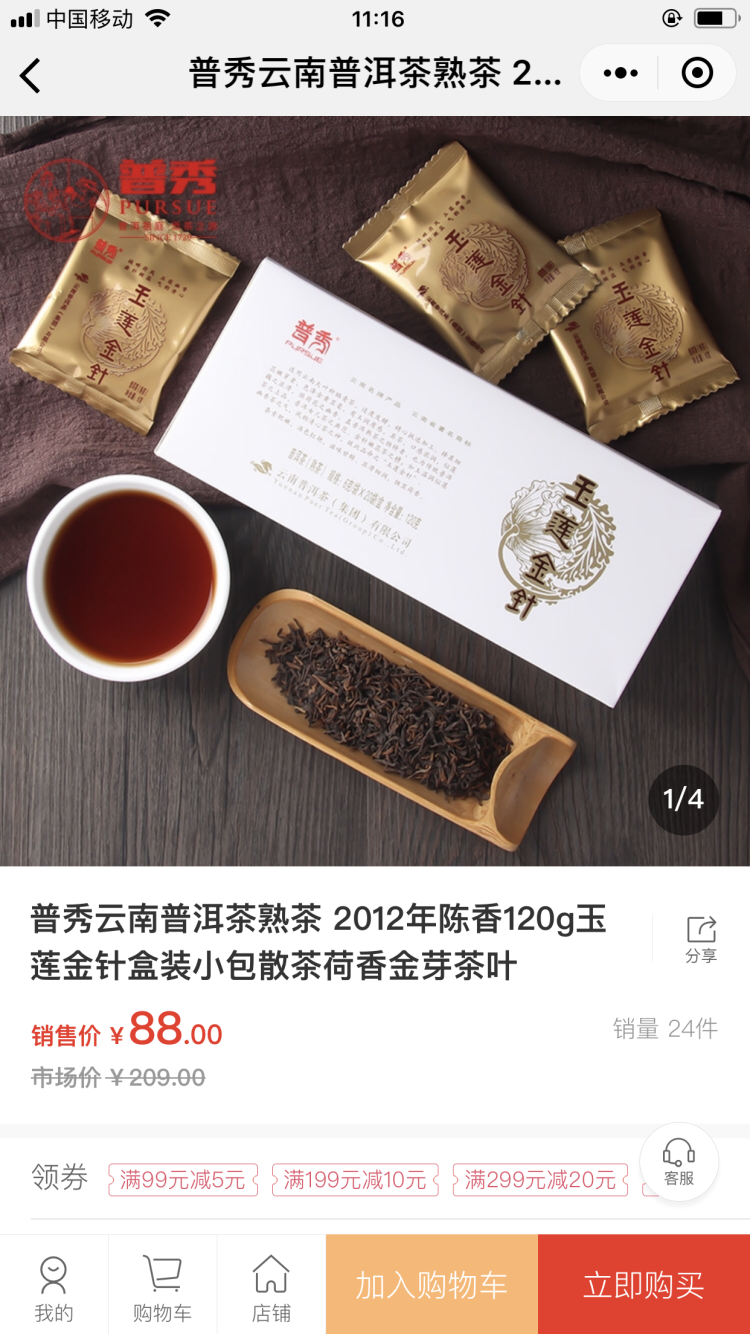Screen dimensions: 750x1334
Task: Contact customer service via 客服 button
Action: pyautogui.click(x=679, y=1162)
